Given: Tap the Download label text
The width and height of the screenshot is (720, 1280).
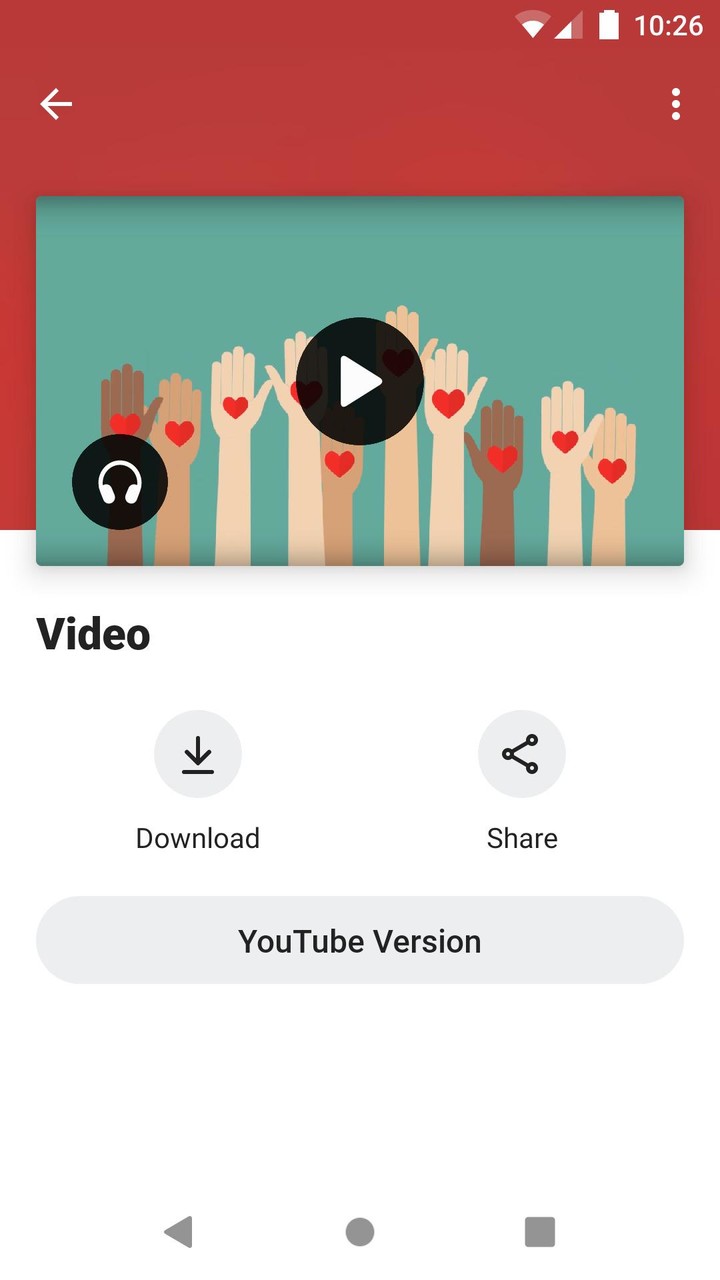Looking at the screenshot, I should point(198,838).
